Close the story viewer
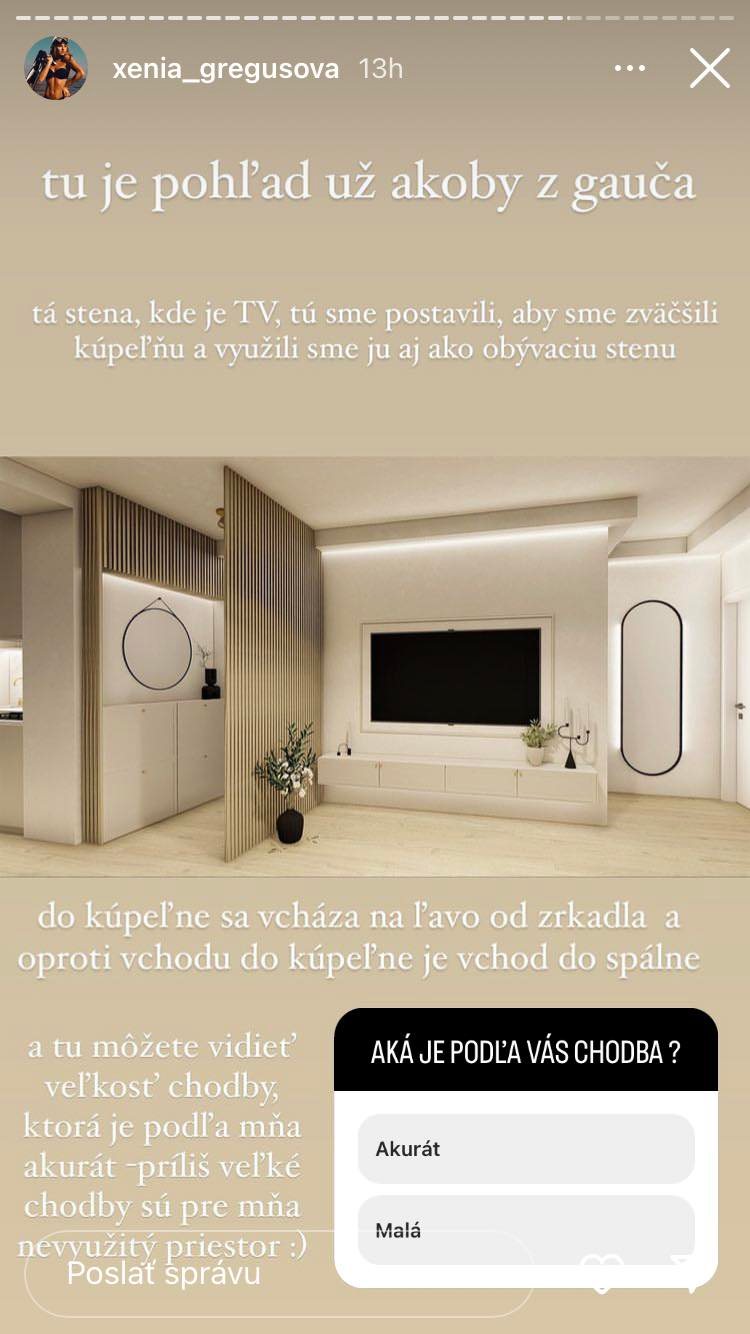Screen dimensions: 750x1334 709,69
